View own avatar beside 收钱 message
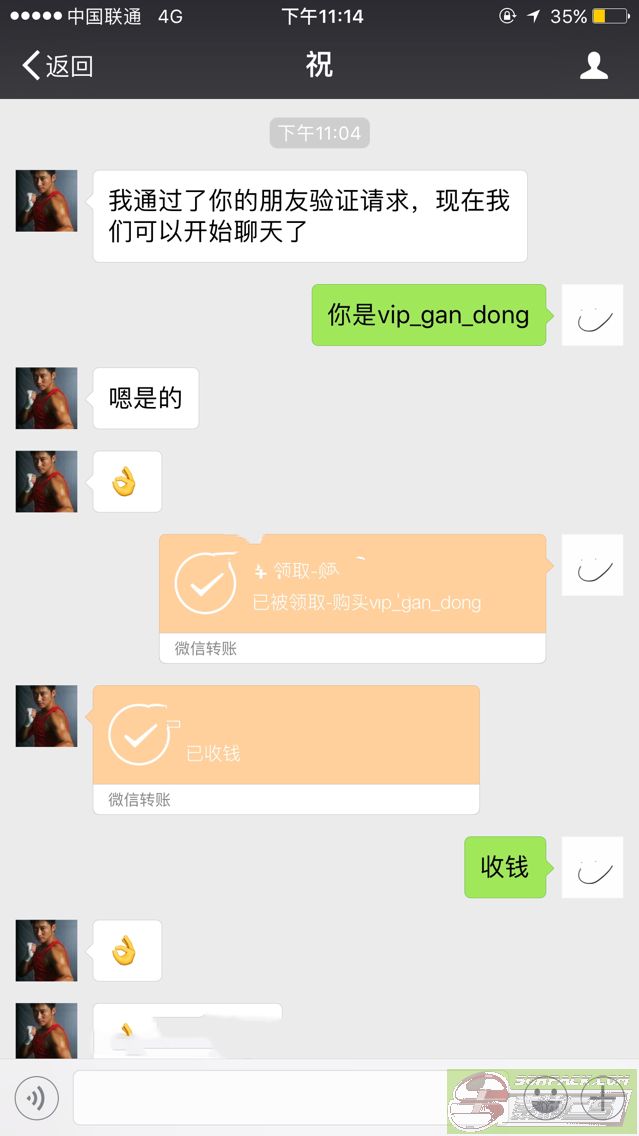Image resolution: width=639 pixels, height=1136 pixels. 593,867
